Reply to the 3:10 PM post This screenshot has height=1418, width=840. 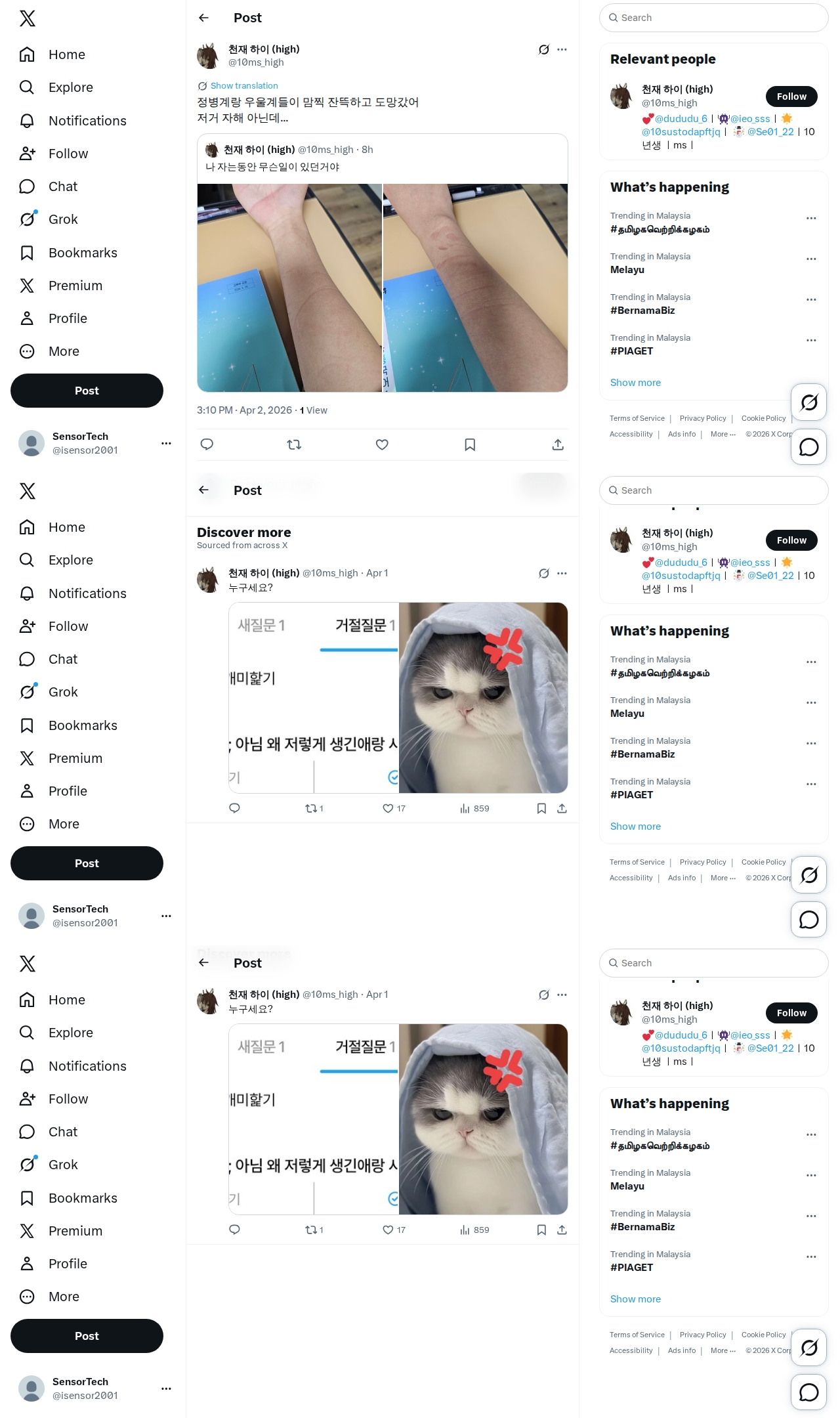click(207, 444)
